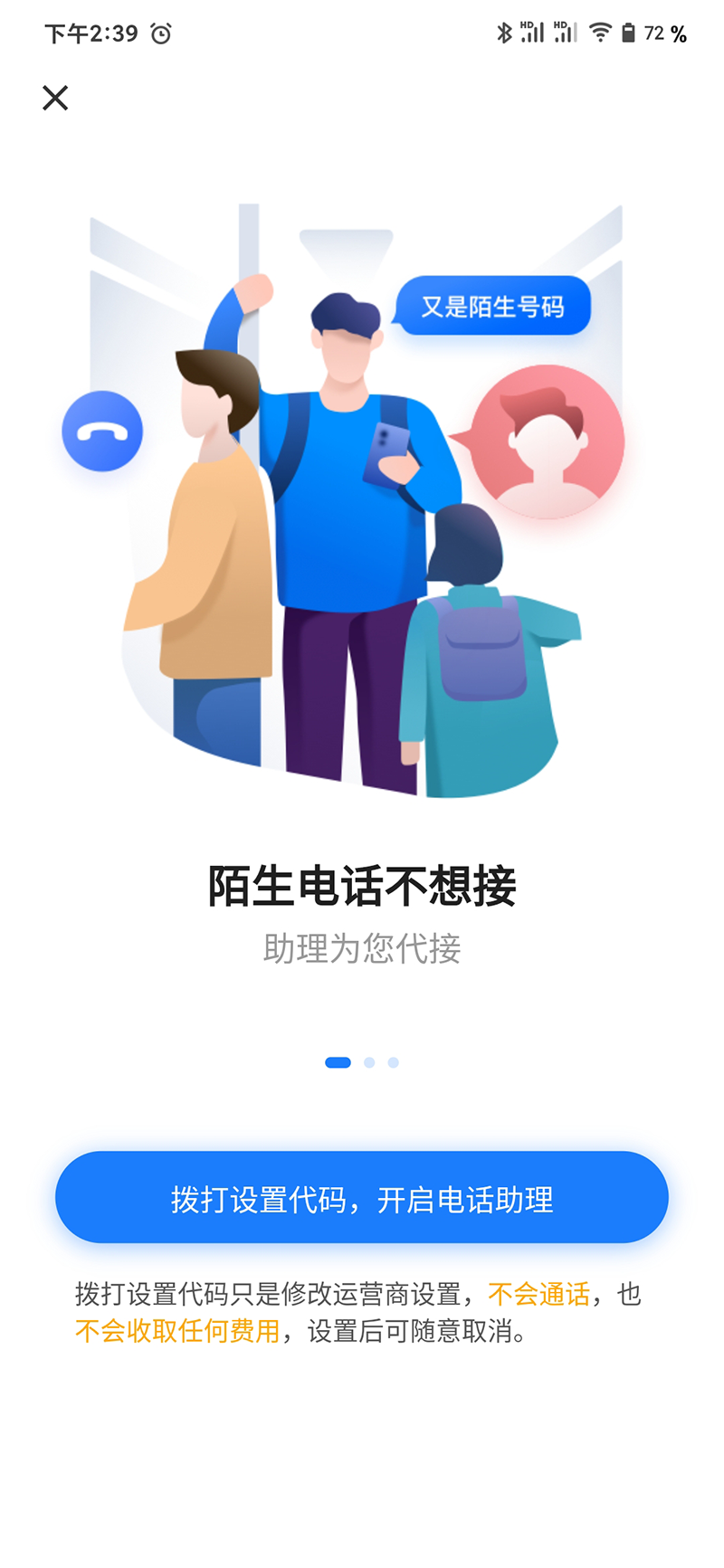Jump to the third intro page dot
Image resolution: width=724 pixels, height=1568 pixels.
pos(393,1062)
